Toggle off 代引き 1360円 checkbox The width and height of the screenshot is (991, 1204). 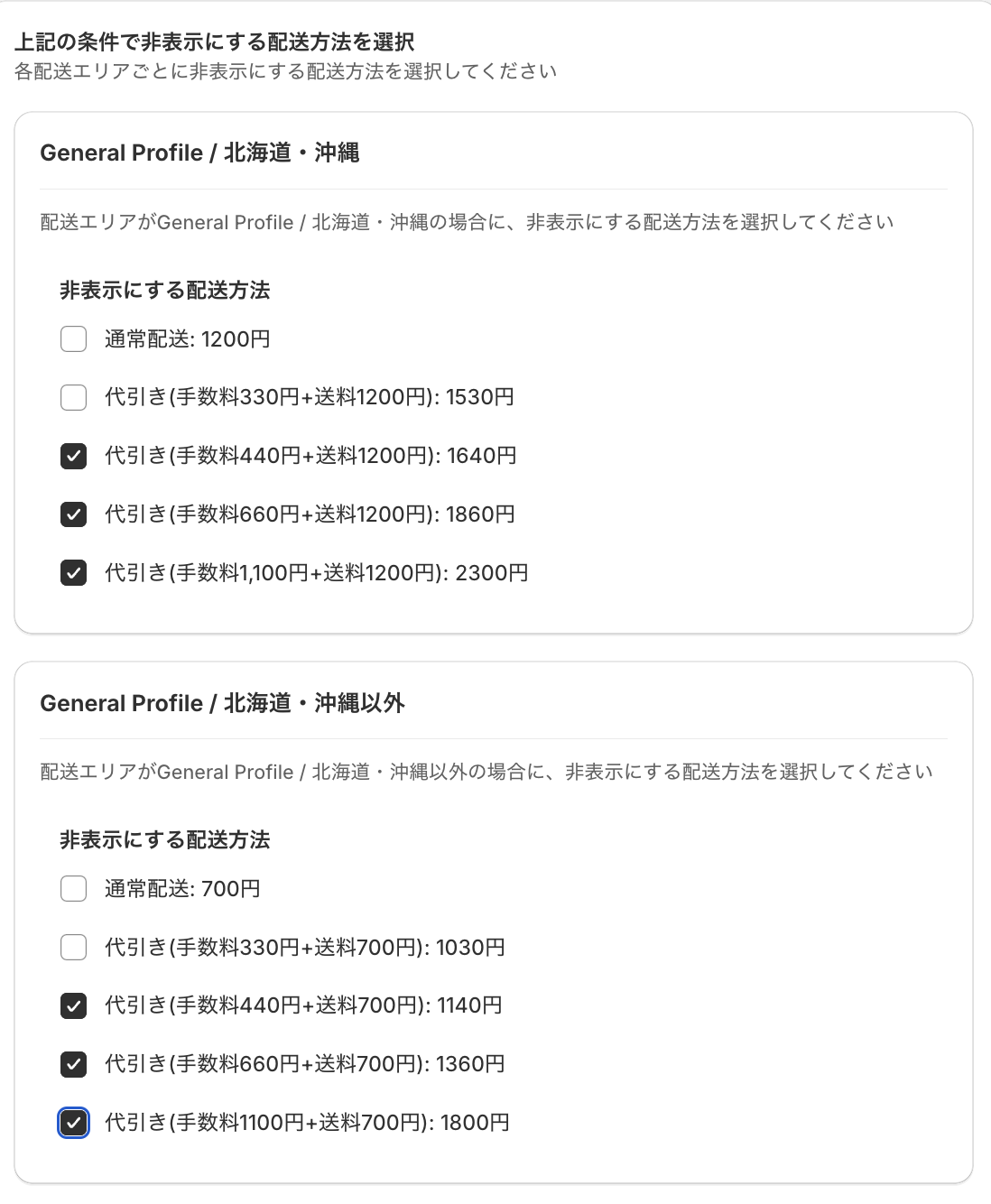[x=73, y=1064]
